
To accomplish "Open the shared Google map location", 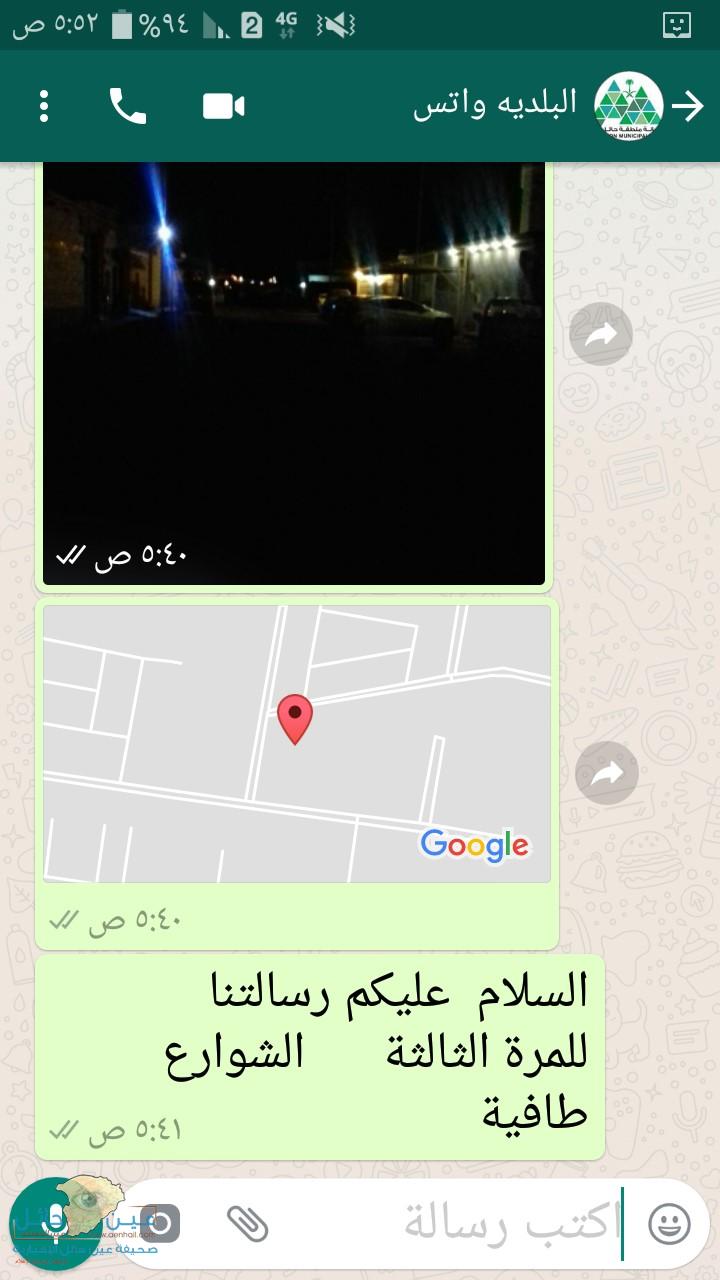I will coord(297,744).
